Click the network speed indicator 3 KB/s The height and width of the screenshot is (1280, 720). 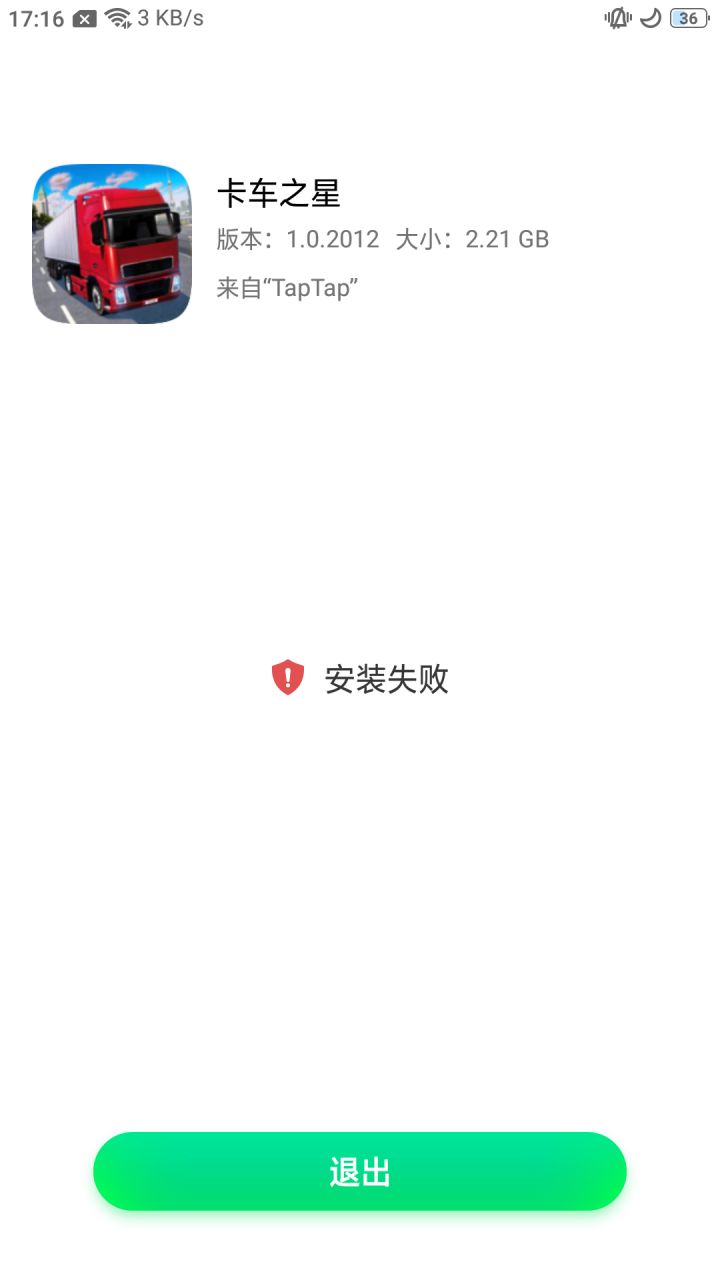click(168, 17)
